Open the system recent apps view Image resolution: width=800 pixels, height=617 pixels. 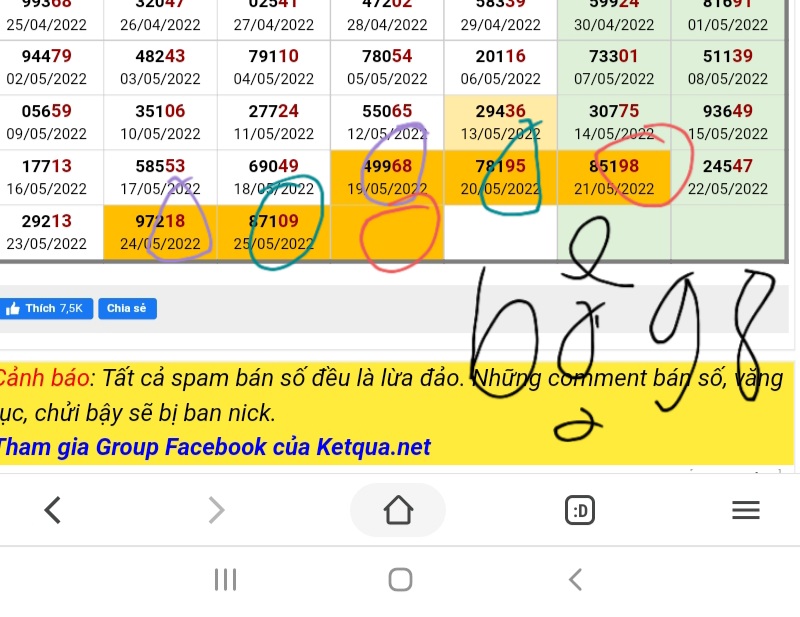[225, 579]
